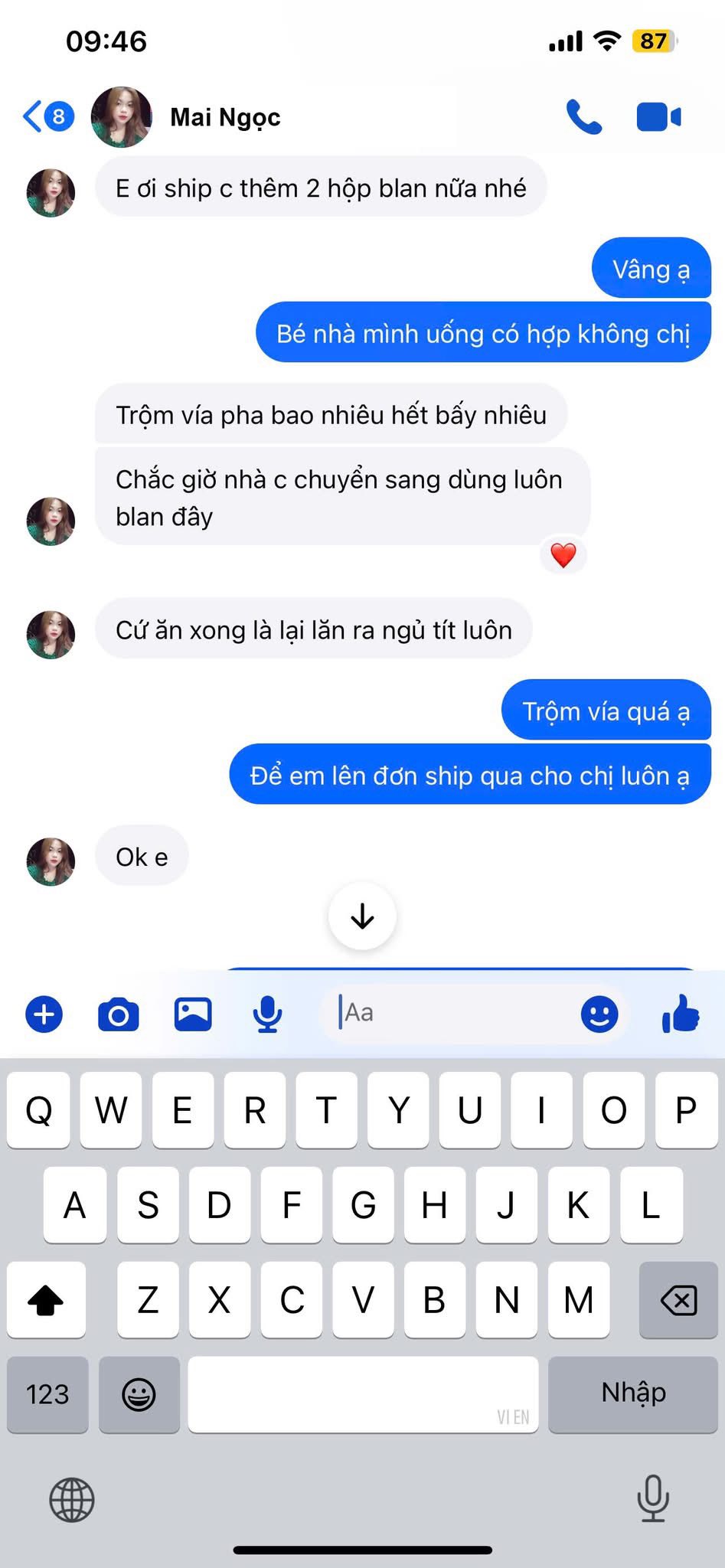Open the plus menu for more actions

pos(44,1014)
